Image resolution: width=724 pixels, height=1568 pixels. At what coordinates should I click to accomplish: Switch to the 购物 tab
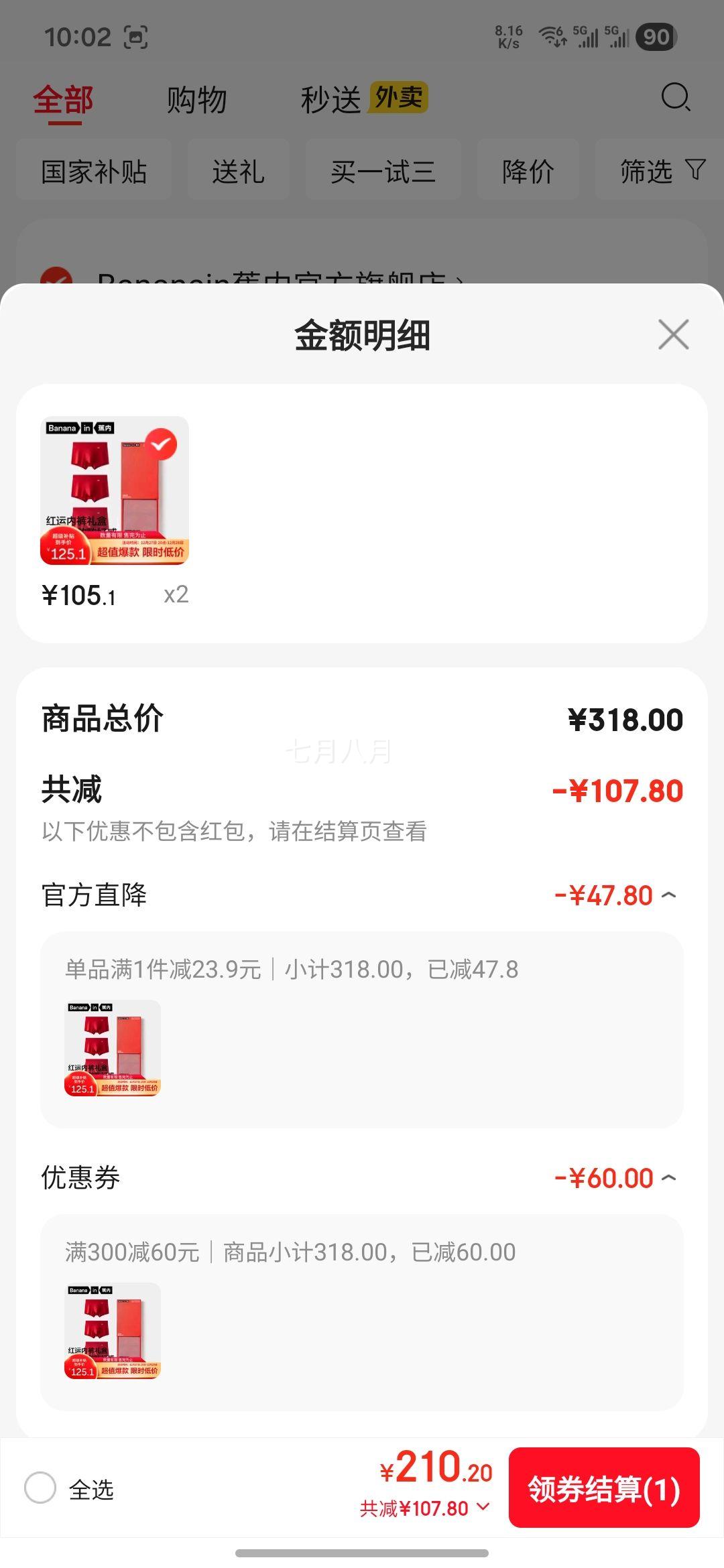point(197,98)
